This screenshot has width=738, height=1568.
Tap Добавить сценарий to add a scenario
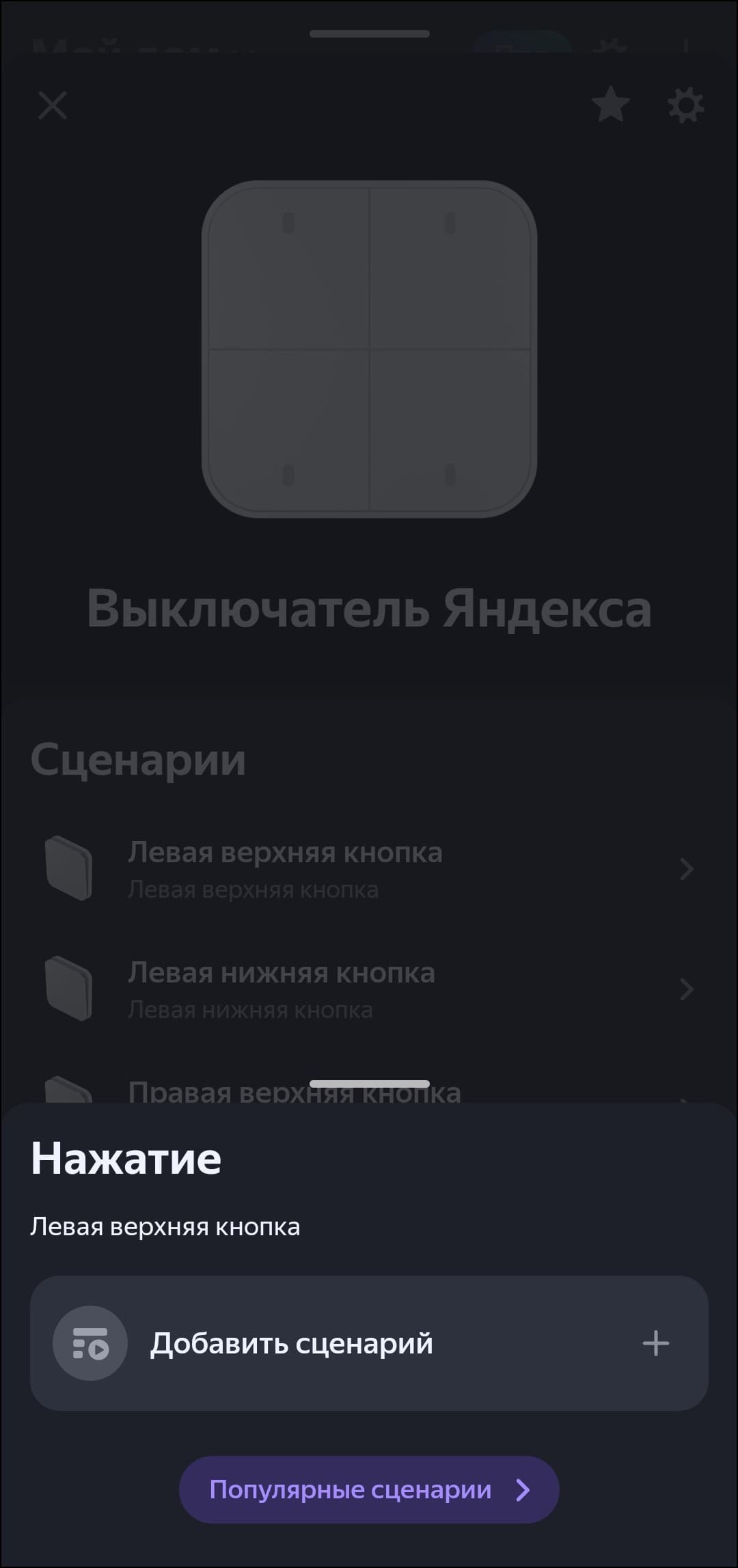point(369,1343)
